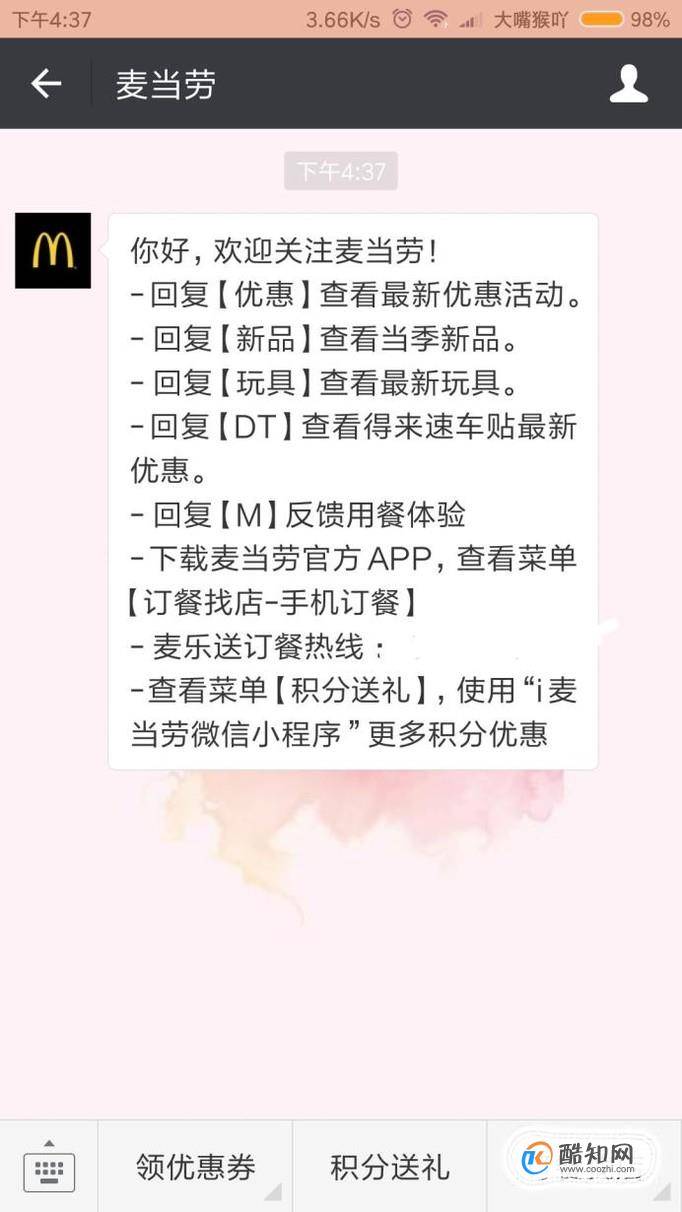Viewport: 682px width, 1212px height.
Task: Open the account profile icon
Action: pyautogui.click(x=628, y=84)
